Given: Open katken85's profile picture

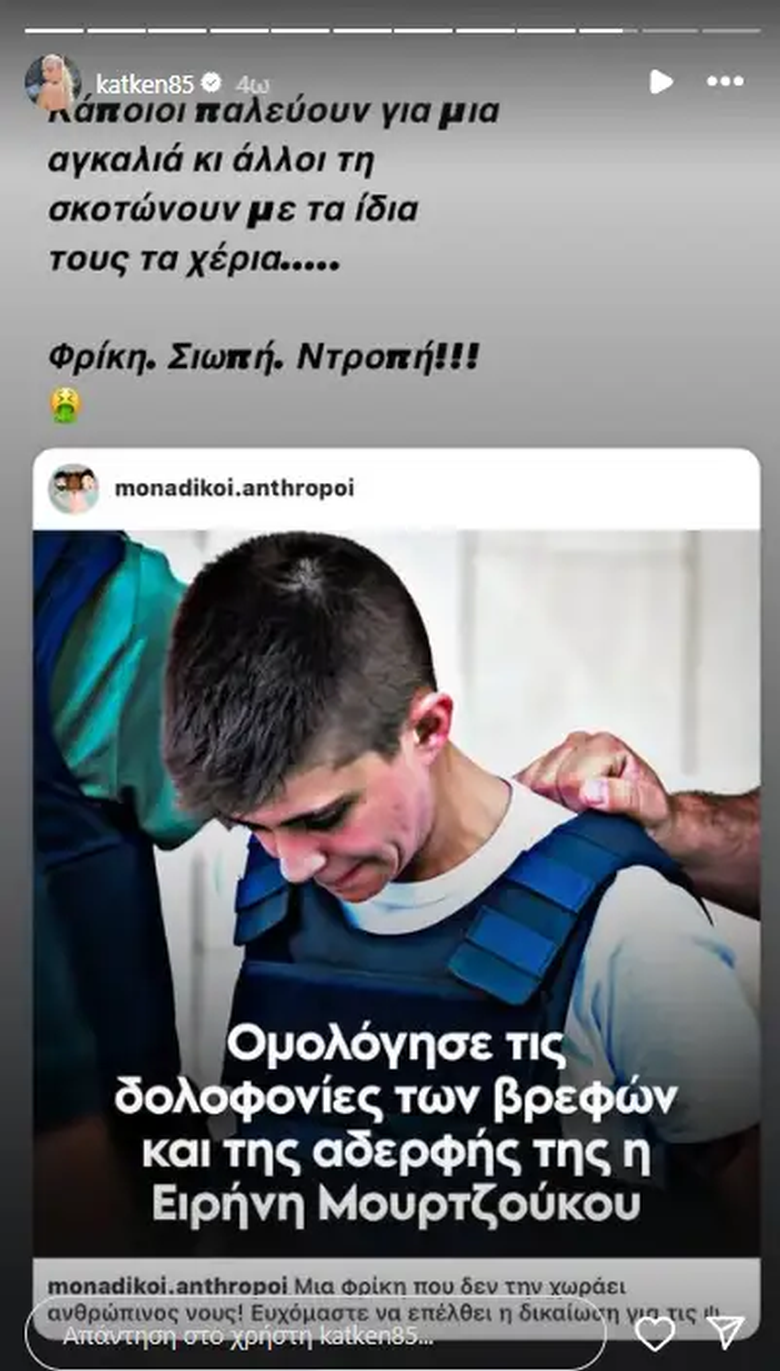Looking at the screenshot, I should click(52, 82).
